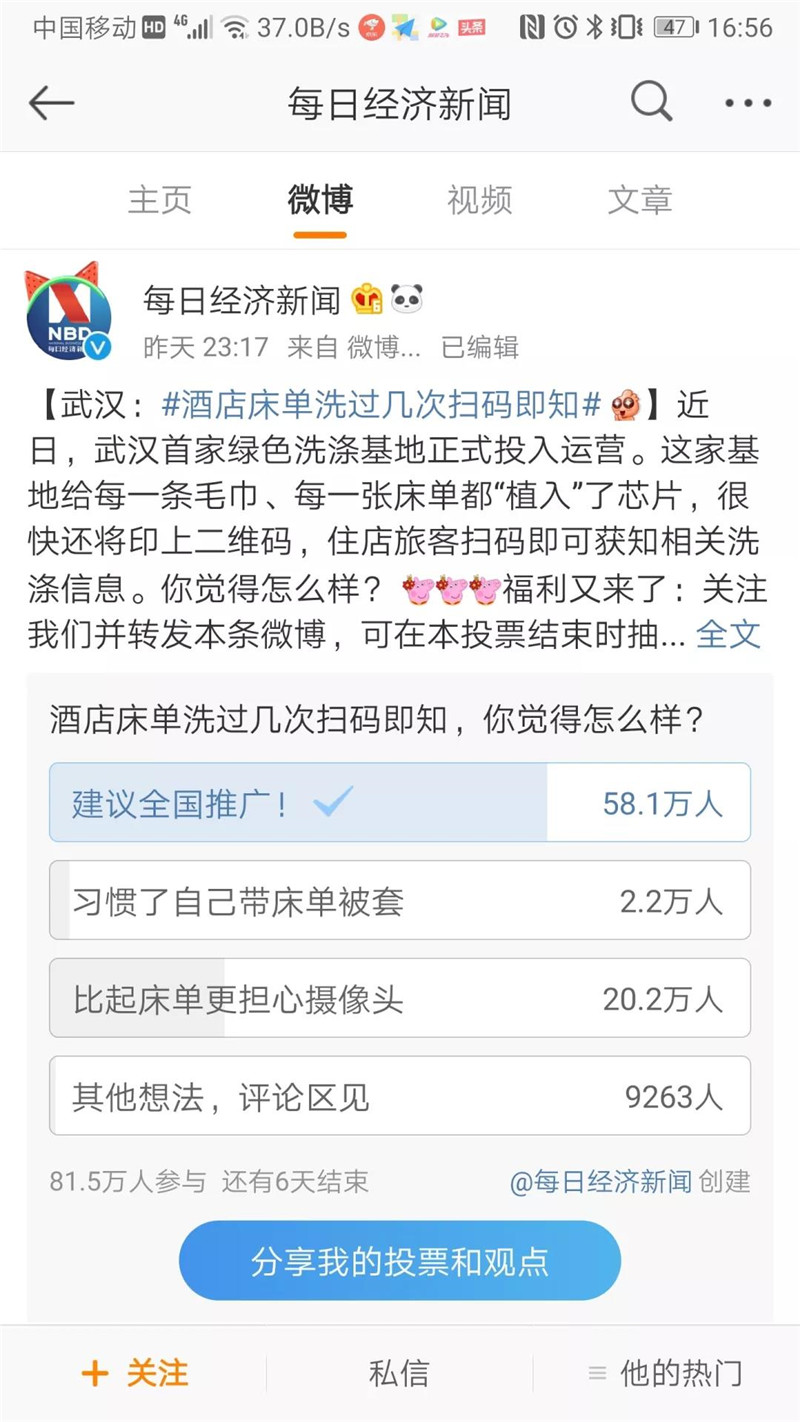
Task: Select poll option 建议全国推广！
Action: point(399,803)
